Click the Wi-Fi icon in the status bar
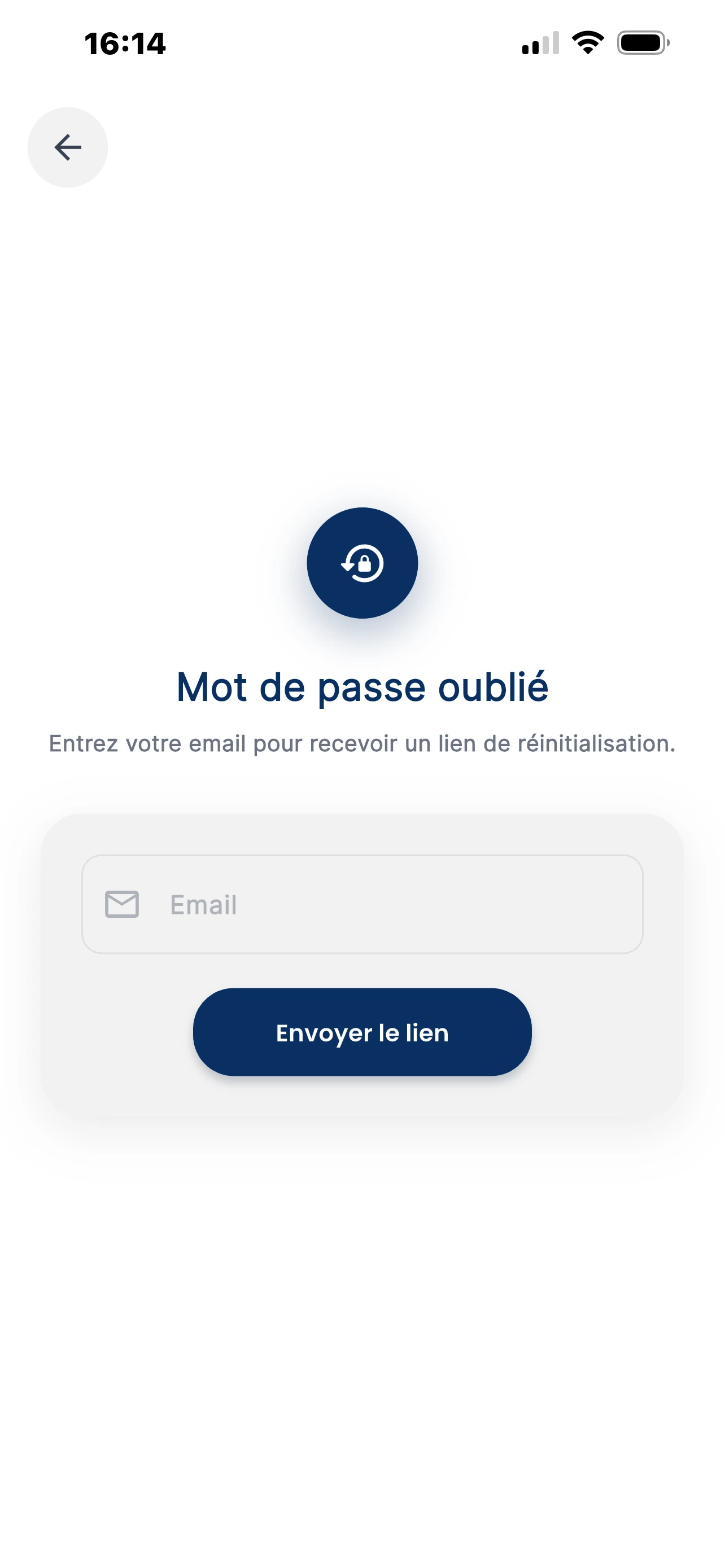 (586, 42)
